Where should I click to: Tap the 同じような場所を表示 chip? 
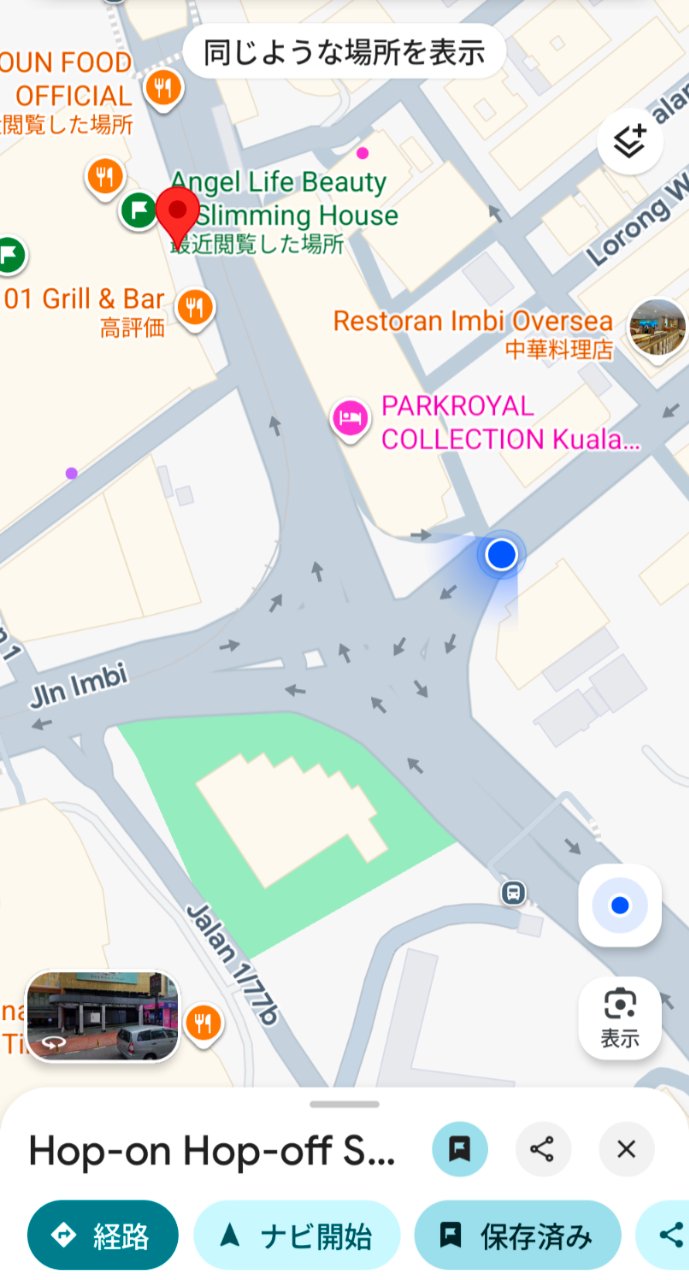point(344,52)
